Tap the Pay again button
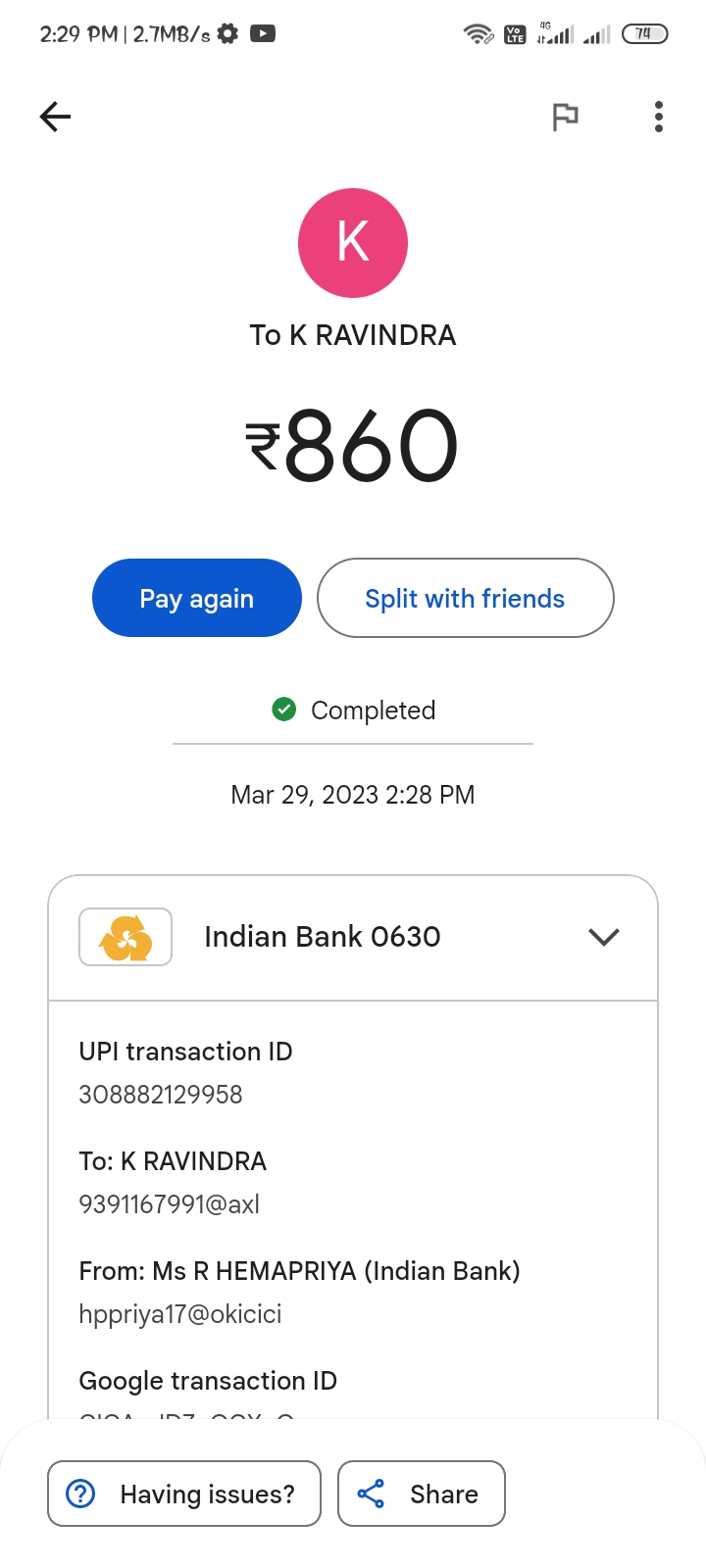 197,598
